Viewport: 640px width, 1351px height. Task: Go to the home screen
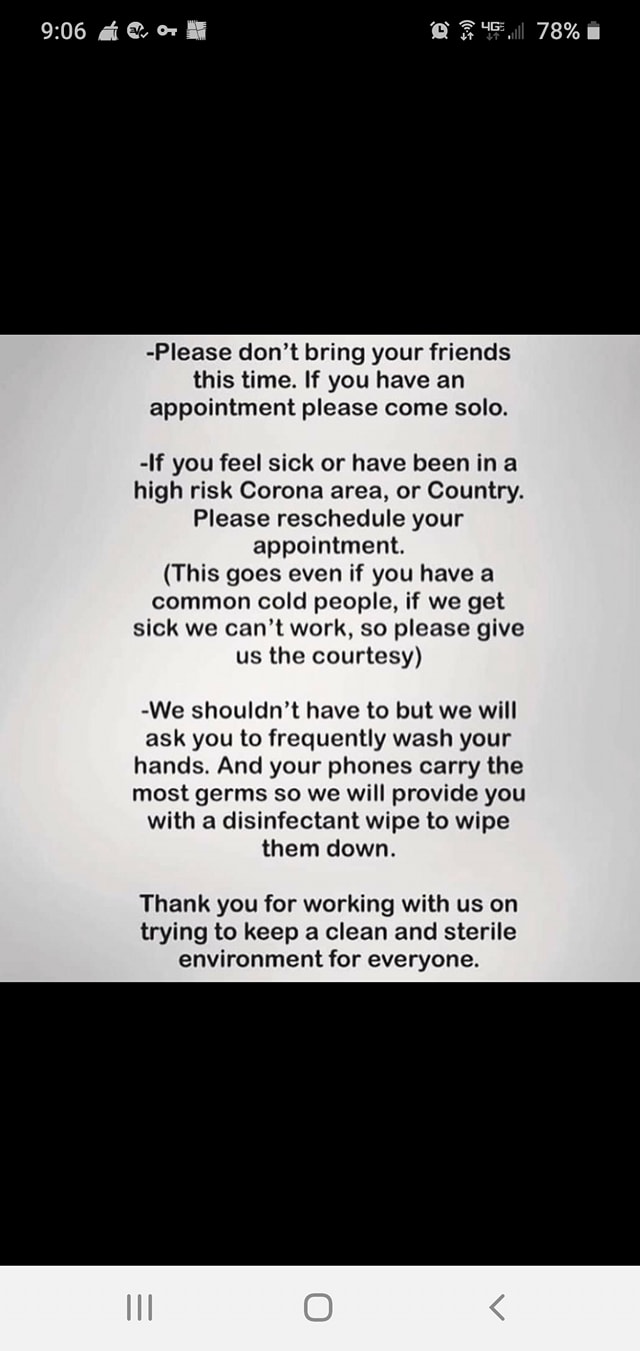[x=318, y=1307]
